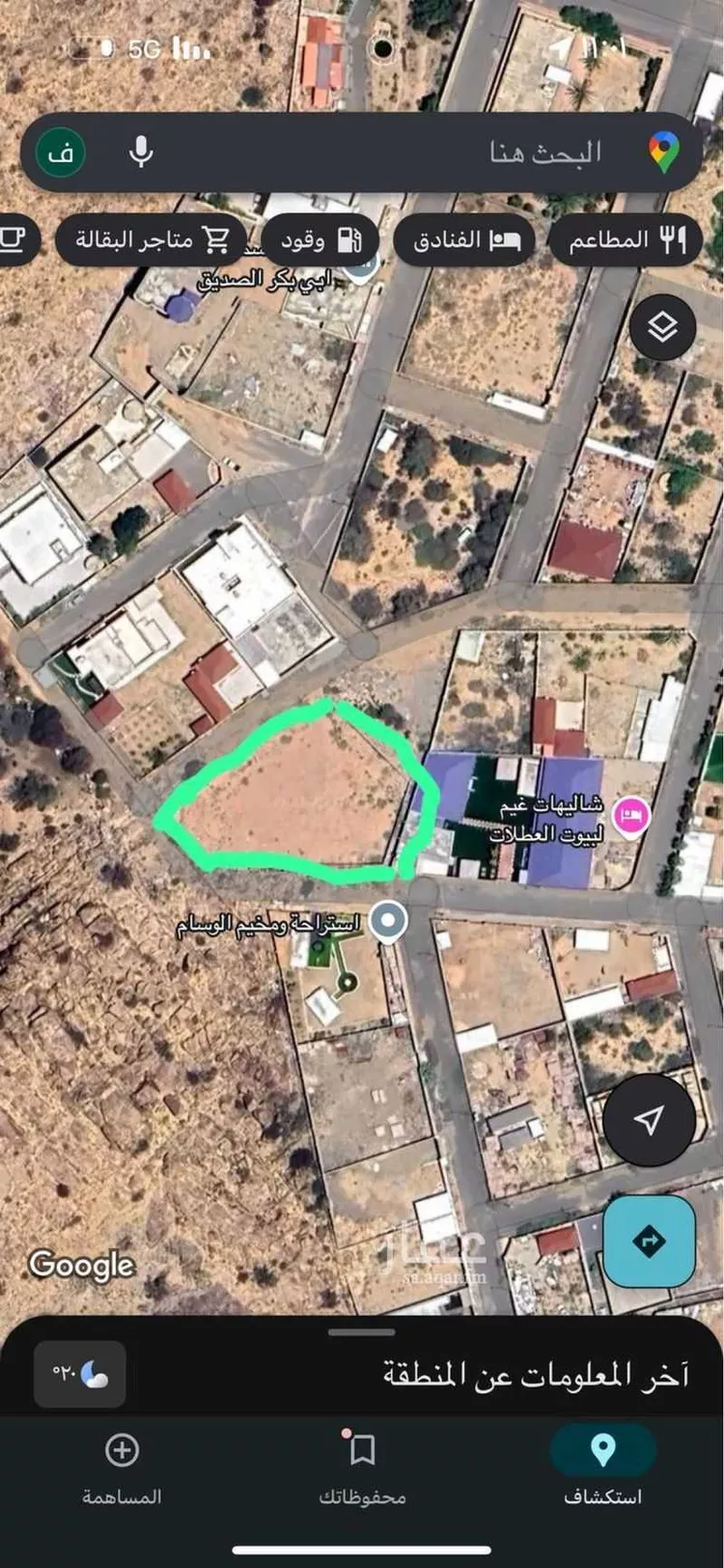The width and height of the screenshot is (724, 1568).
Task: Select the "وقود" fuel chip
Action: [320, 239]
